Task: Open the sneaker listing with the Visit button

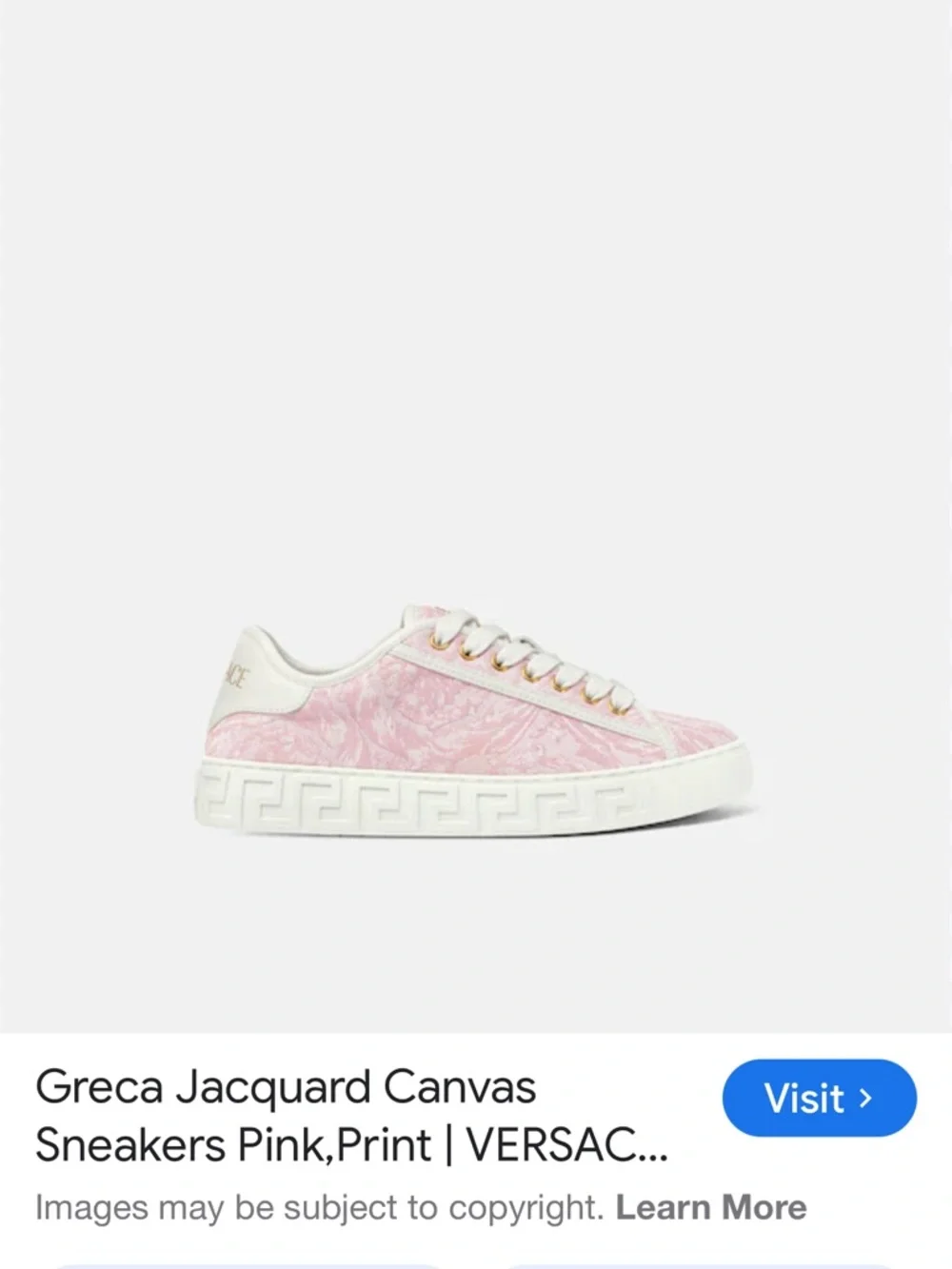Action: click(819, 1100)
